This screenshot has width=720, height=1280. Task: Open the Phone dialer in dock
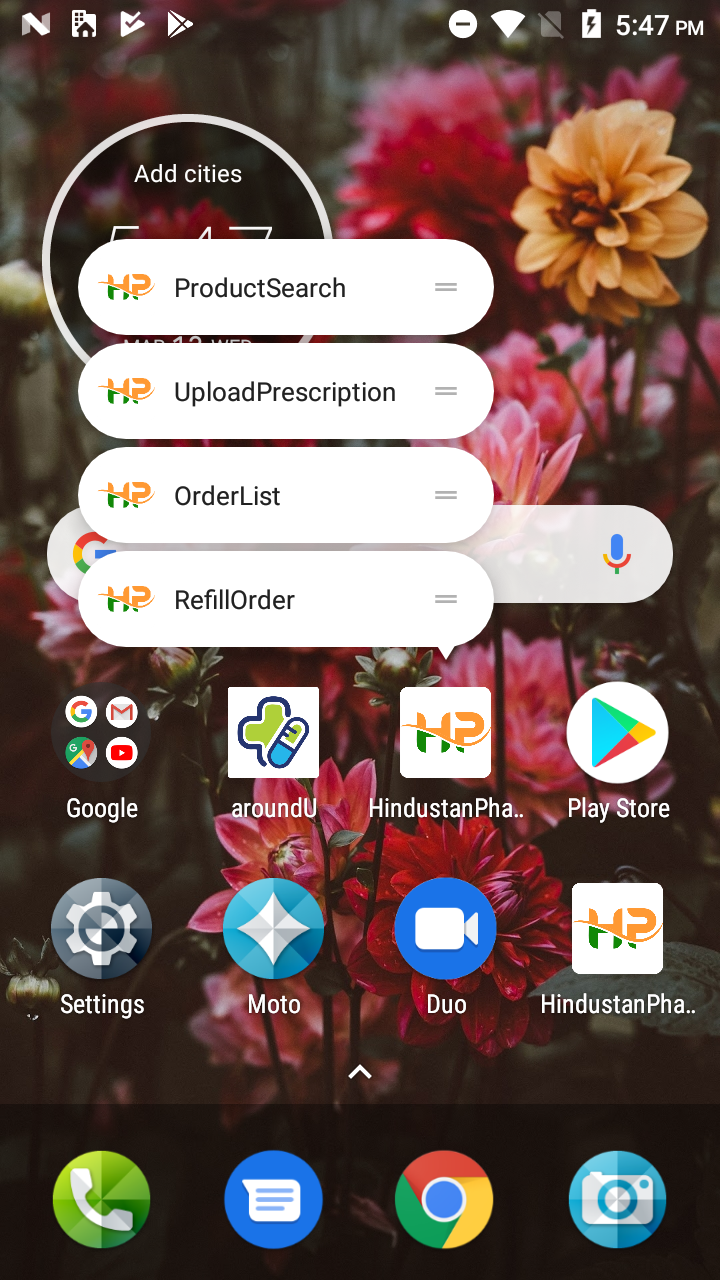[x=101, y=1200]
